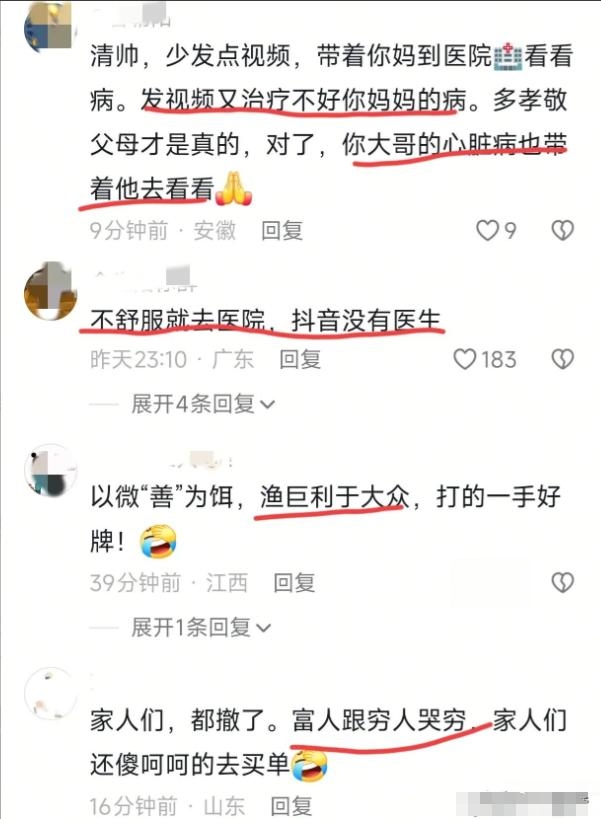The width and height of the screenshot is (601, 819).
Task: Dislike the 江西 comment
Action: click(563, 582)
